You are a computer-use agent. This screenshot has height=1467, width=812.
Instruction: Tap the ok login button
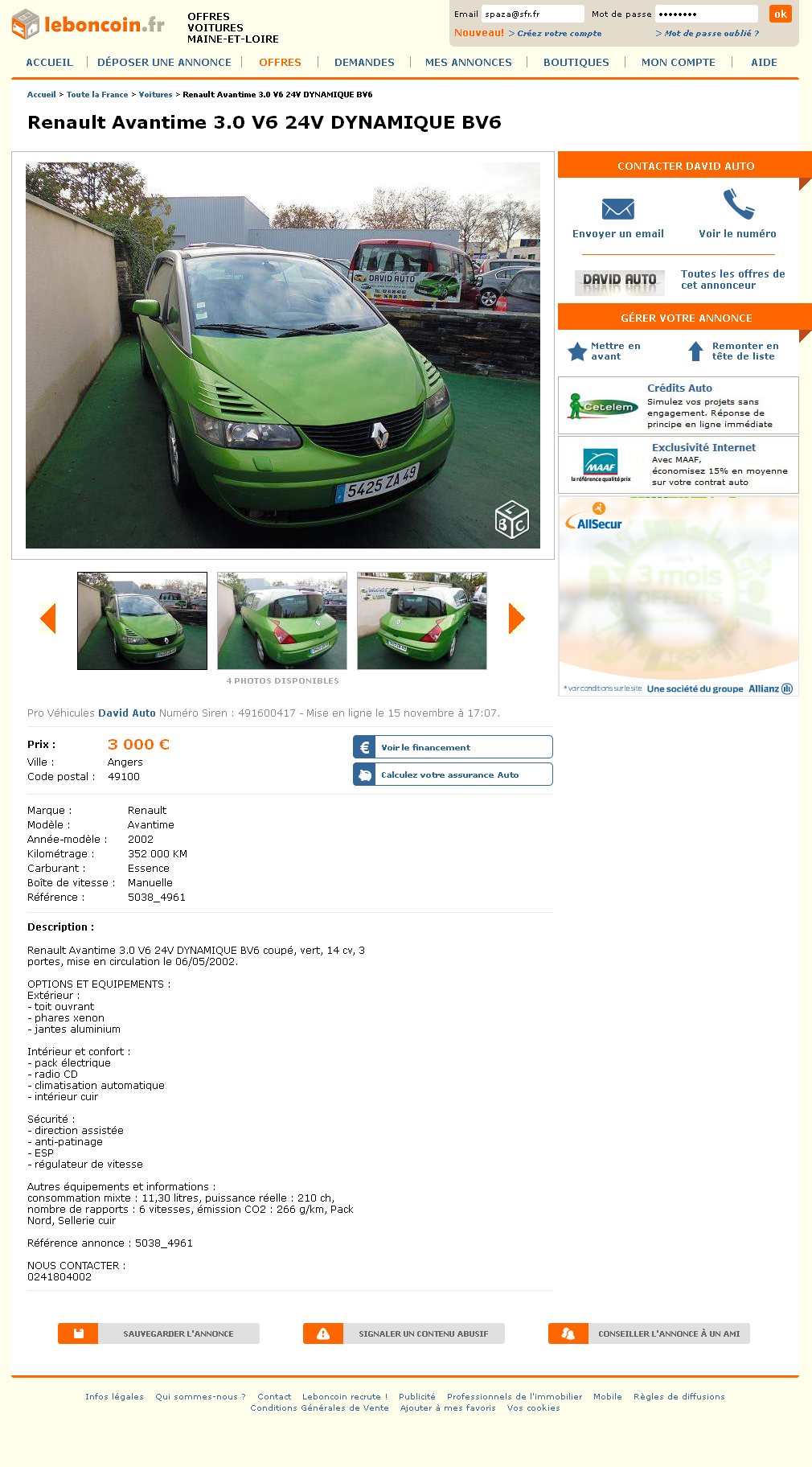point(780,14)
